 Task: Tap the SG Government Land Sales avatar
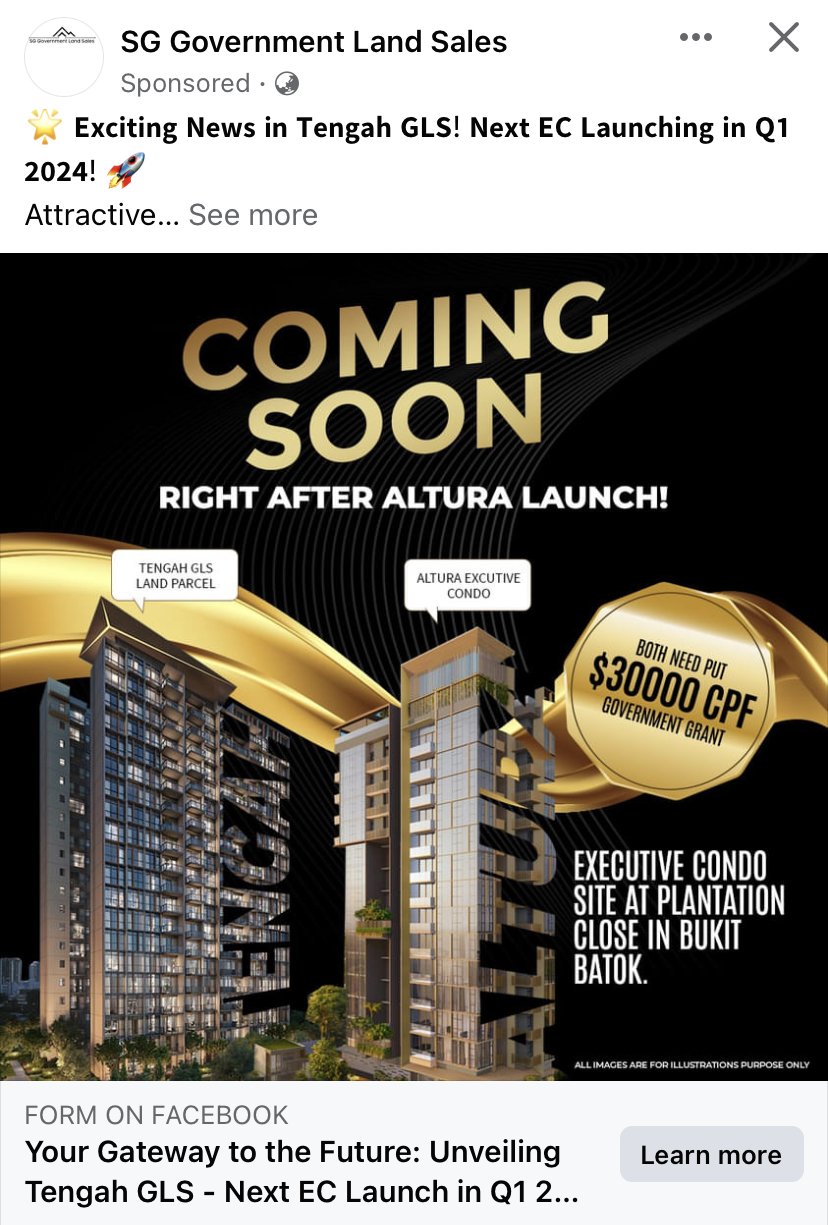pyautogui.click(x=63, y=56)
